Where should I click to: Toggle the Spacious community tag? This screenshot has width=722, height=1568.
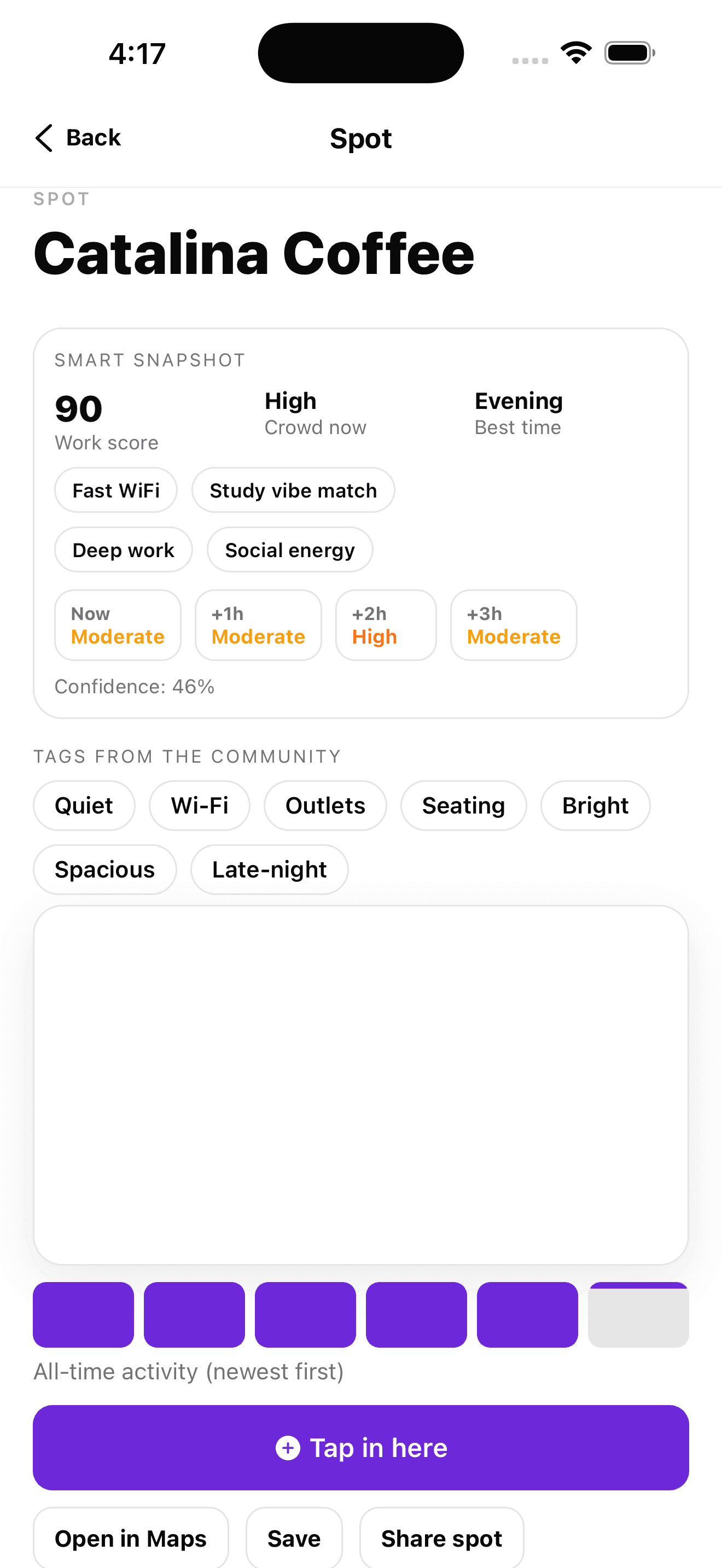pyautogui.click(x=104, y=869)
